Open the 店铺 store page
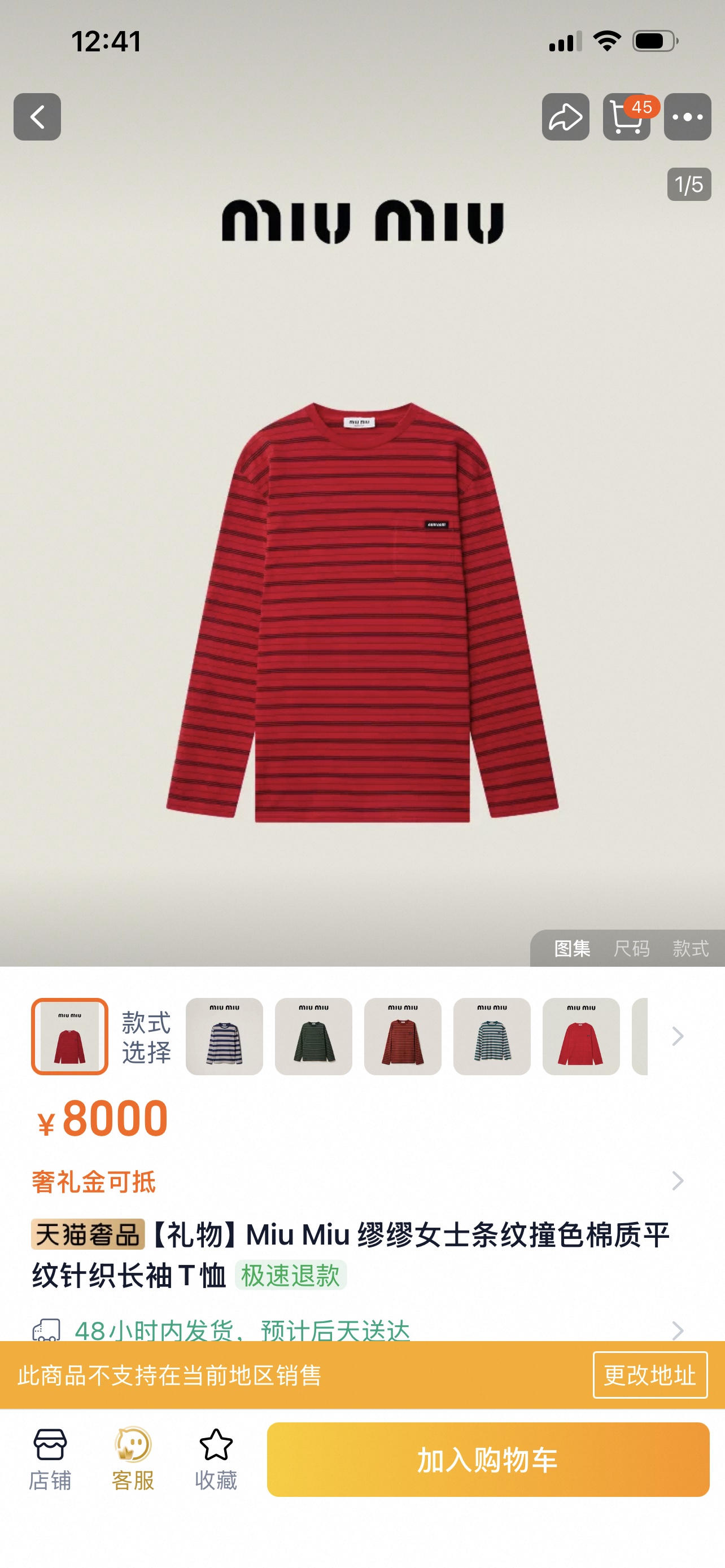The image size is (725, 1568). pyautogui.click(x=50, y=1460)
